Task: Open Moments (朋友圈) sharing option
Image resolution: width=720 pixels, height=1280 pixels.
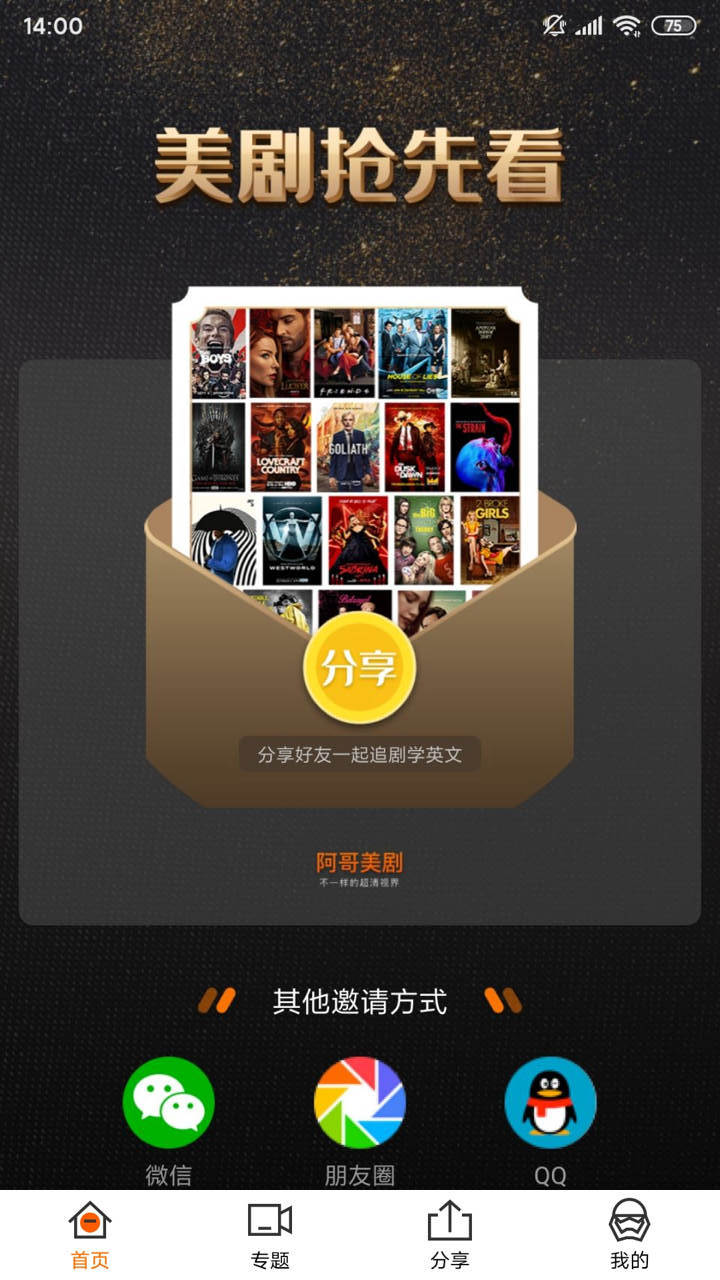Action: tap(359, 1103)
